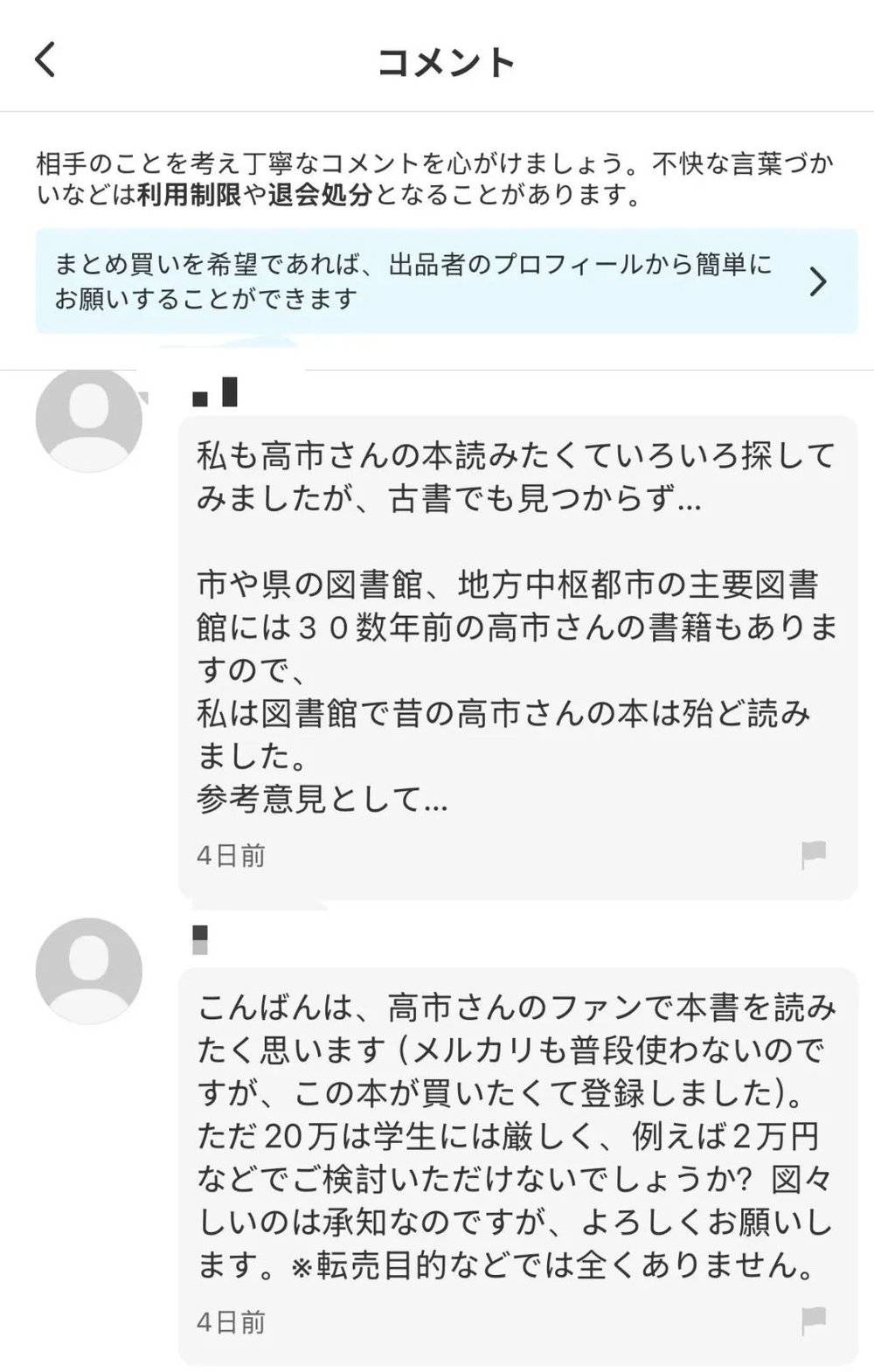Open the まとめ買い bulk purchase banner
The height and width of the screenshot is (1372, 874).
click(x=446, y=281)
